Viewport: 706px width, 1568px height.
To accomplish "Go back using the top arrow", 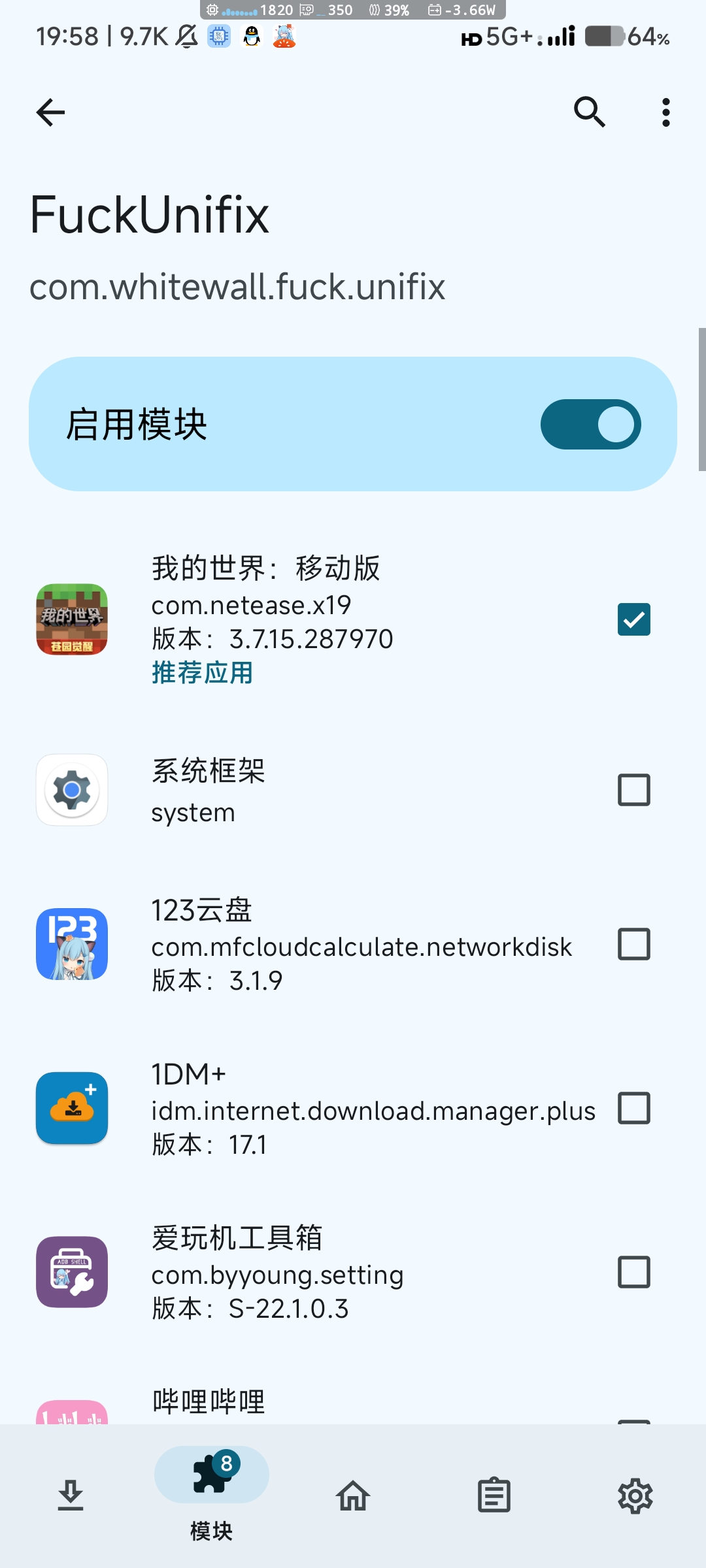I will [x=50, y=112].
